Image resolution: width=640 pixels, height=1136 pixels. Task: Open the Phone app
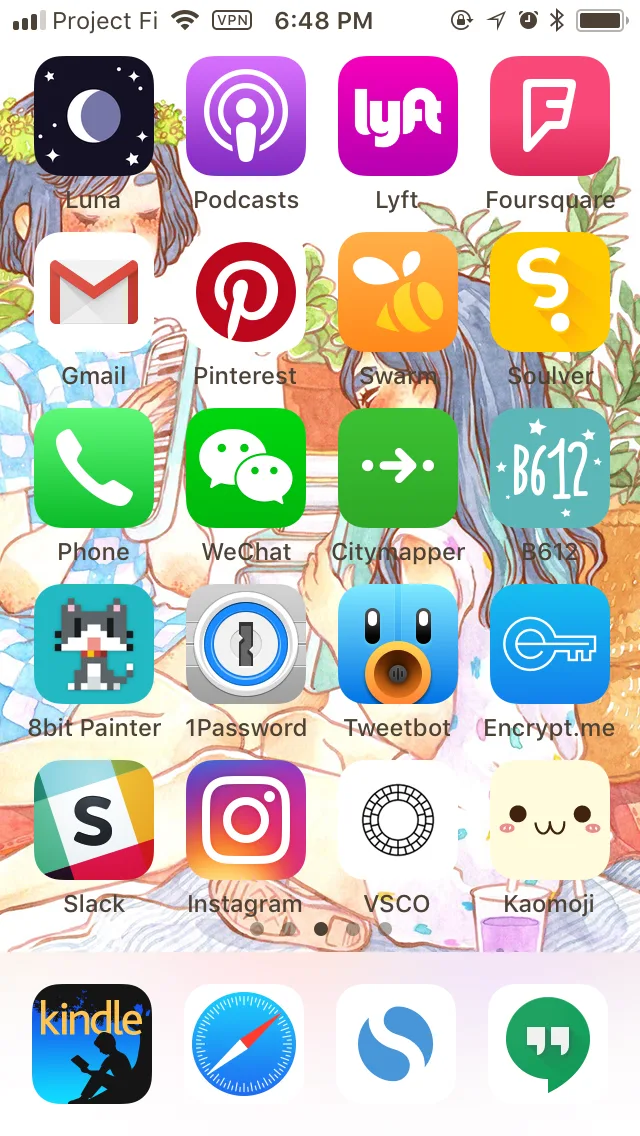pyautogui.click(x=93, y=468)
